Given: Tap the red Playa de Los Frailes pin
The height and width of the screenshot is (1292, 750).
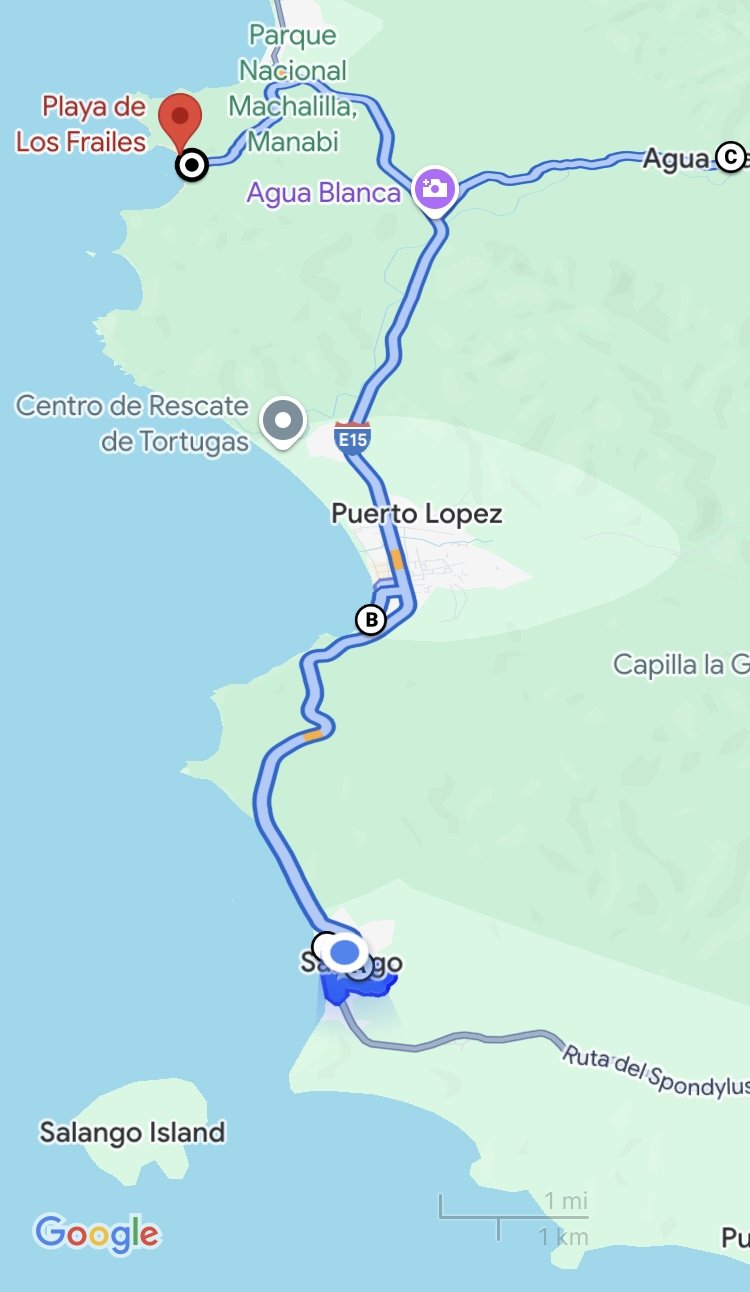Looking at the screenshot, I should (x=181, y=121).
